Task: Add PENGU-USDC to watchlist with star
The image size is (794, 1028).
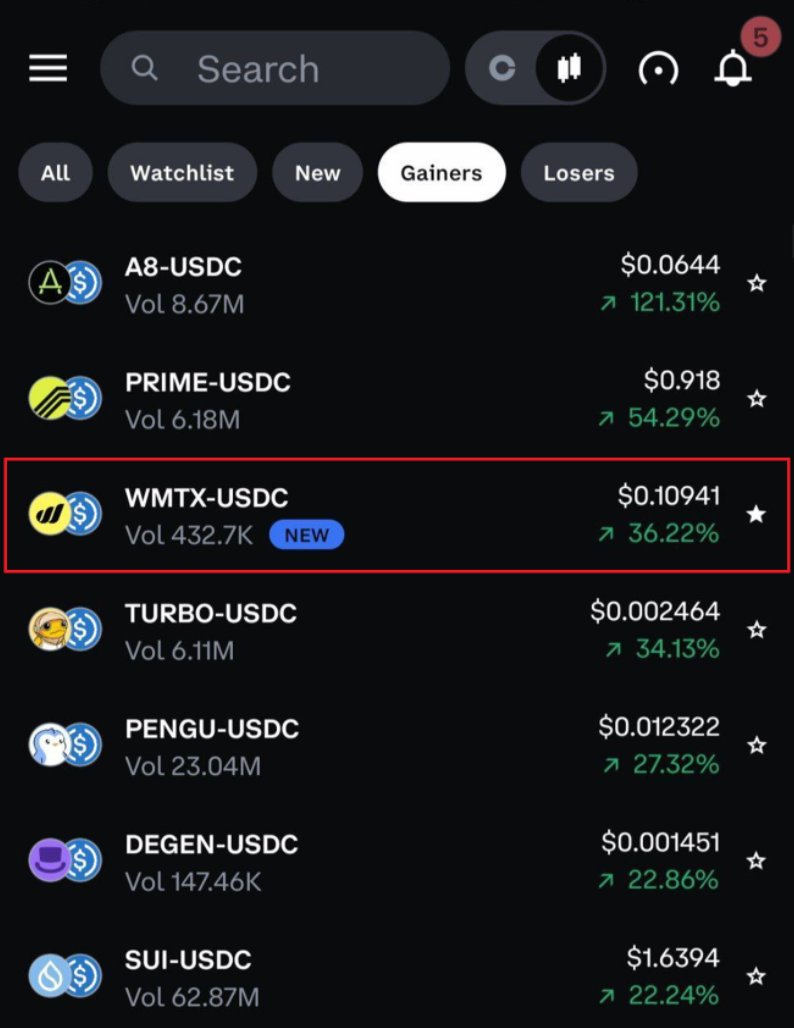Action: (757, 746)
